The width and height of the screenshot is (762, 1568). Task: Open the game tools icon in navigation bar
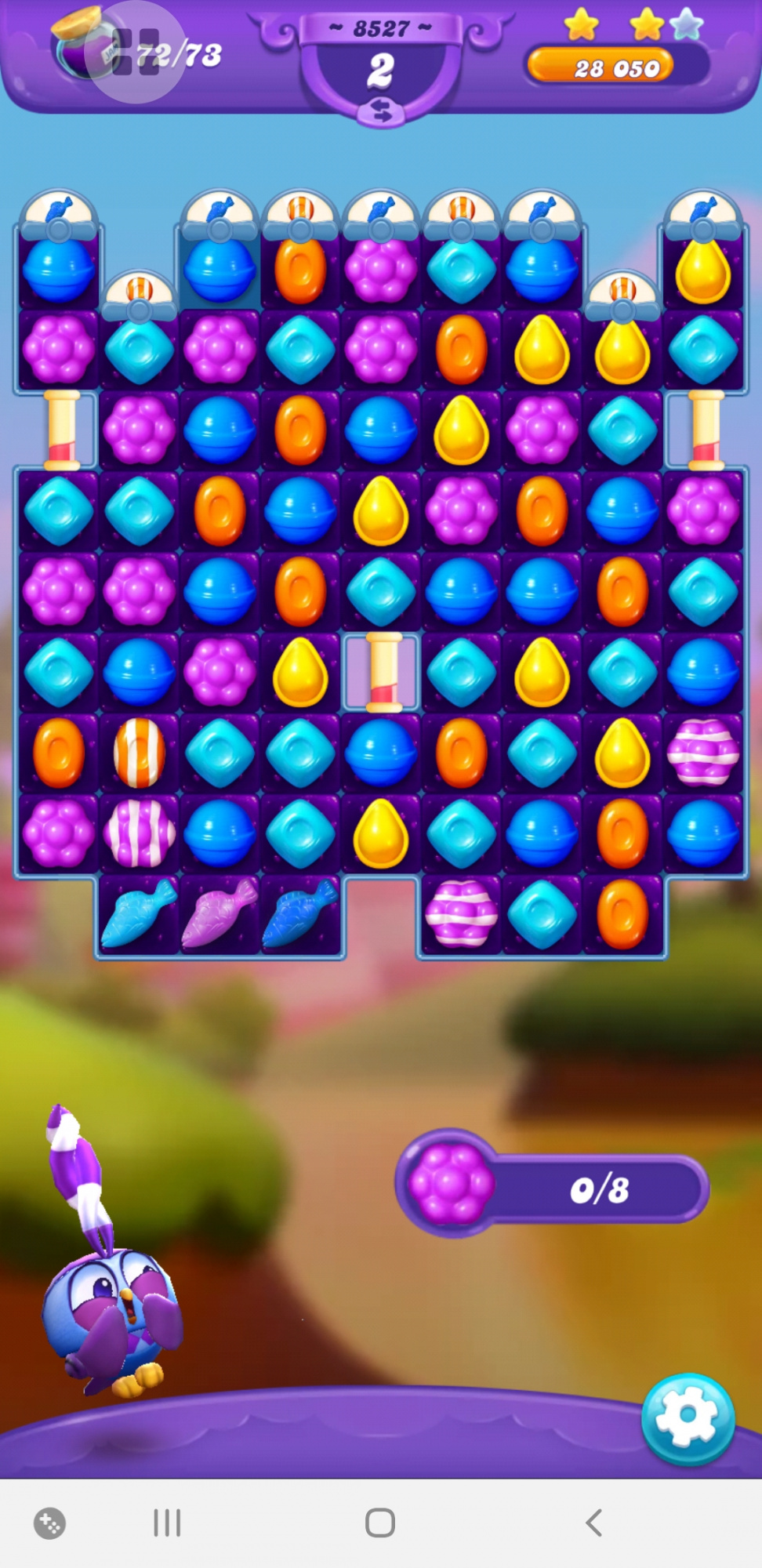(x=49, y=1523)
